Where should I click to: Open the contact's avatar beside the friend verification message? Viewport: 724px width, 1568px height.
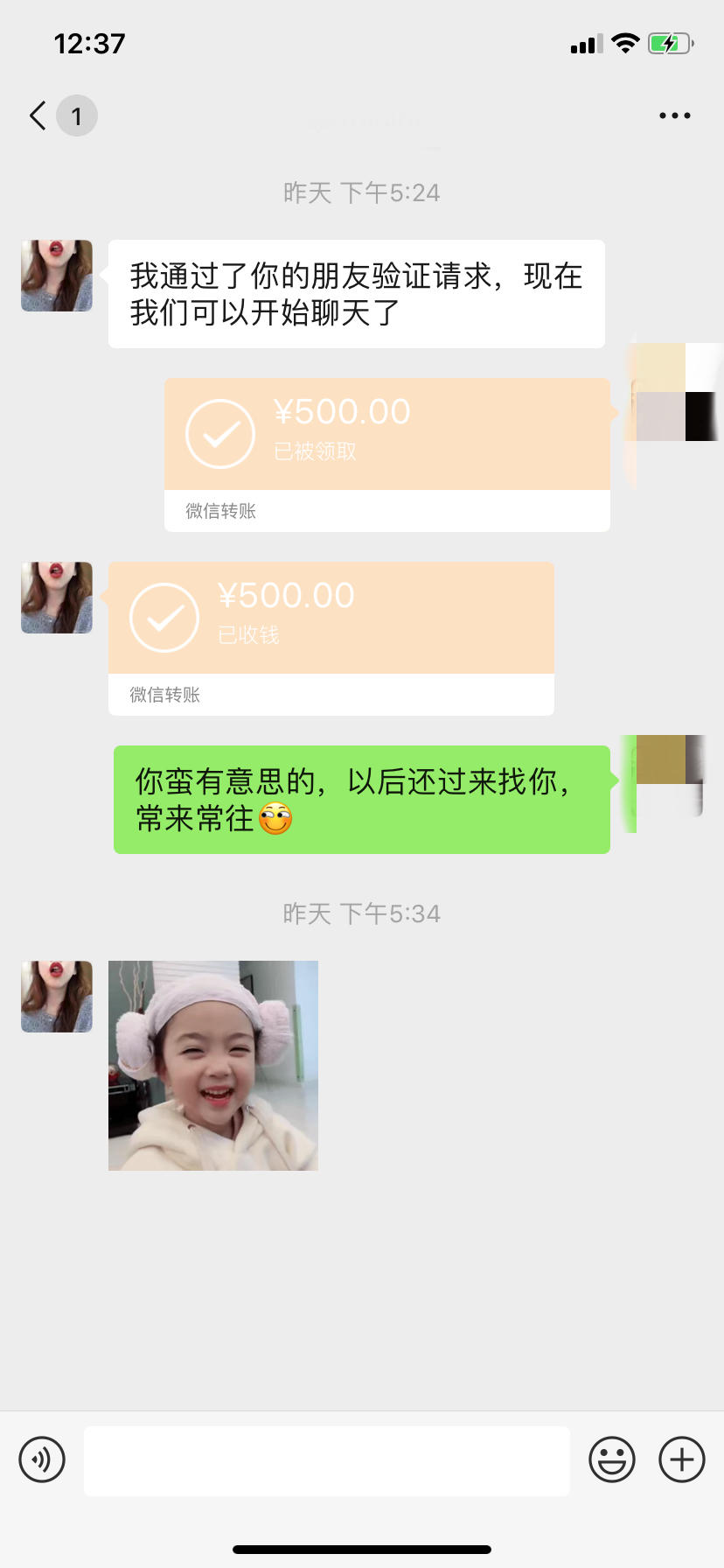pos(57,276)
